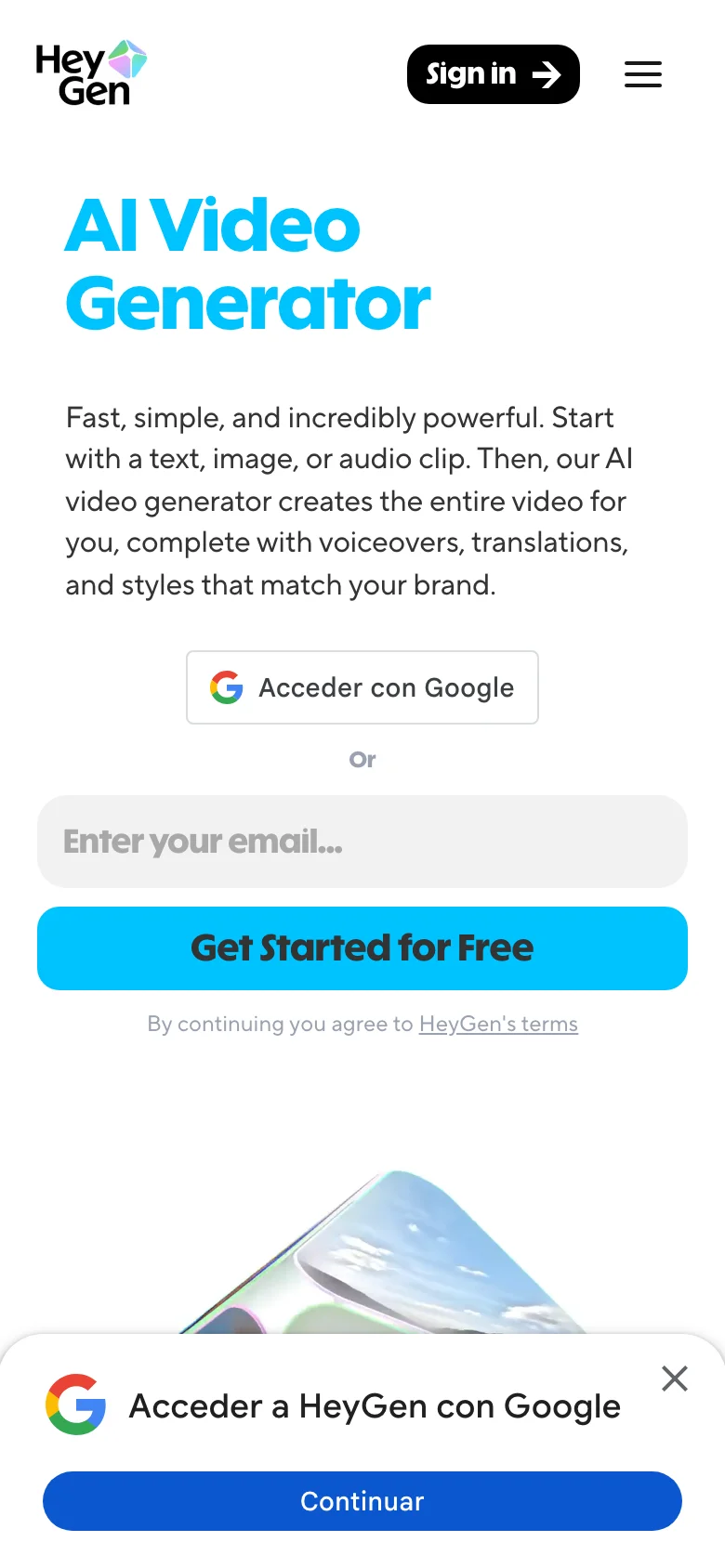
Task: Continue with Google via Continuar
Action: click(362, 1501)
